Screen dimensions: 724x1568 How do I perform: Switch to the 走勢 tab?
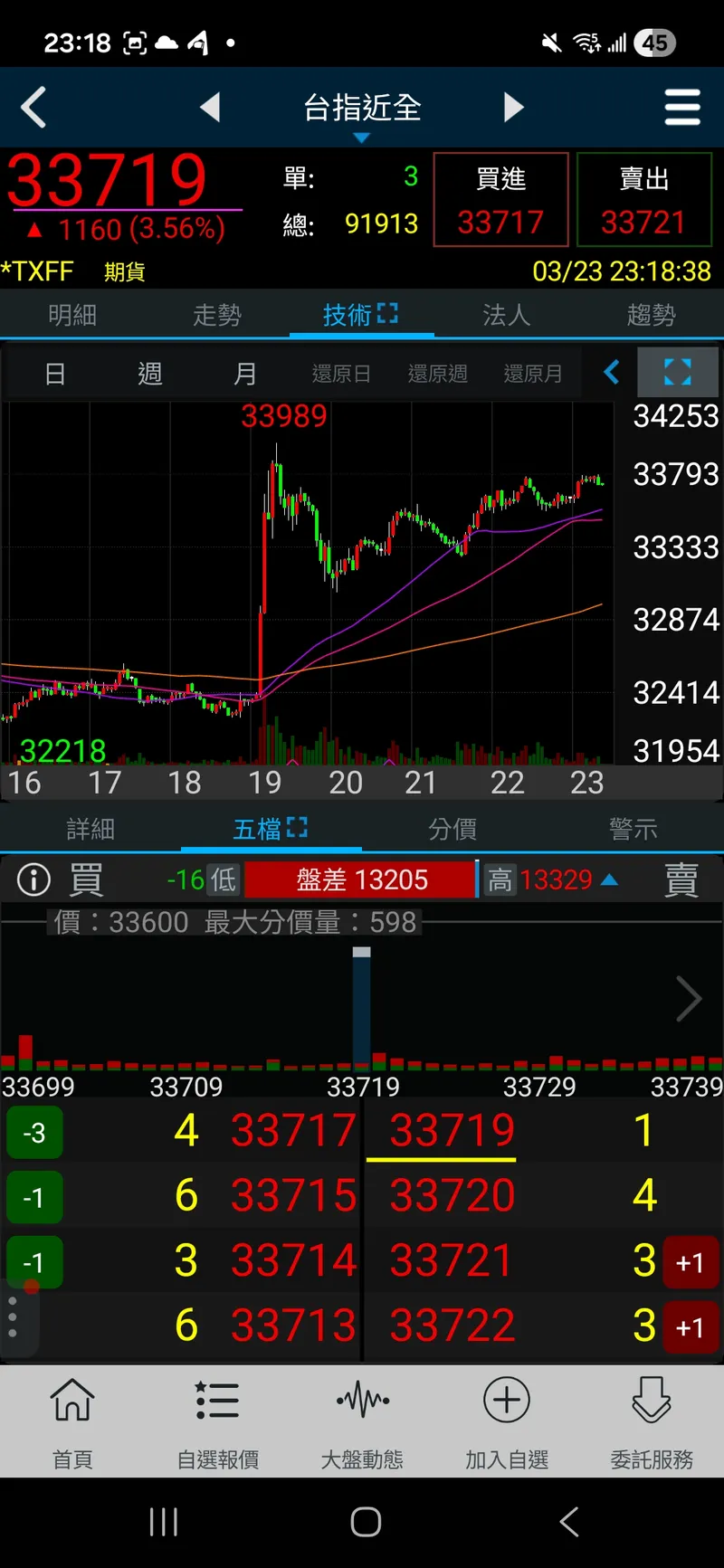(x=217, y=315)
